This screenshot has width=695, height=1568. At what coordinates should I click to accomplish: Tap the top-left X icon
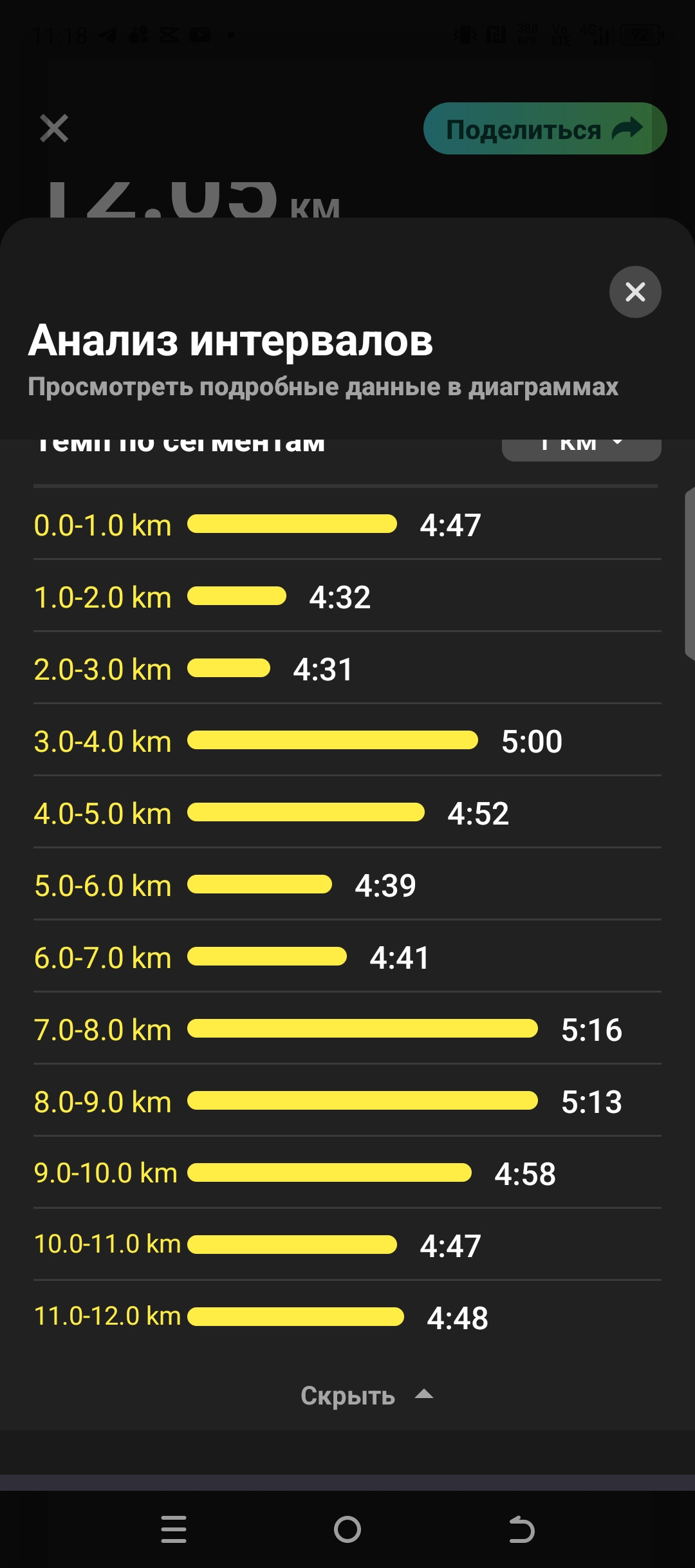pyautogui.click(x=54, y=128)
